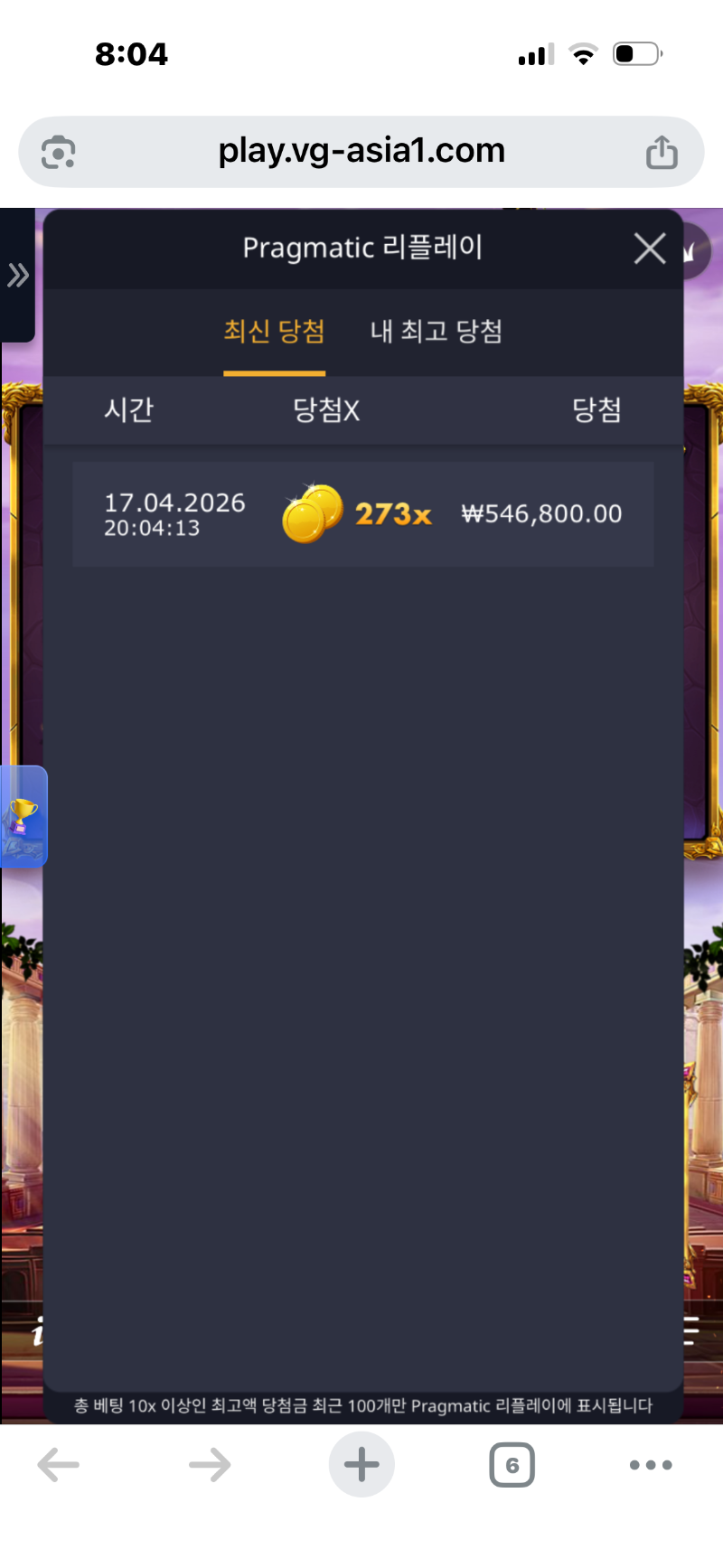
Task: Select the 최신 당첨 tab
Action: [x=274, y=332]
